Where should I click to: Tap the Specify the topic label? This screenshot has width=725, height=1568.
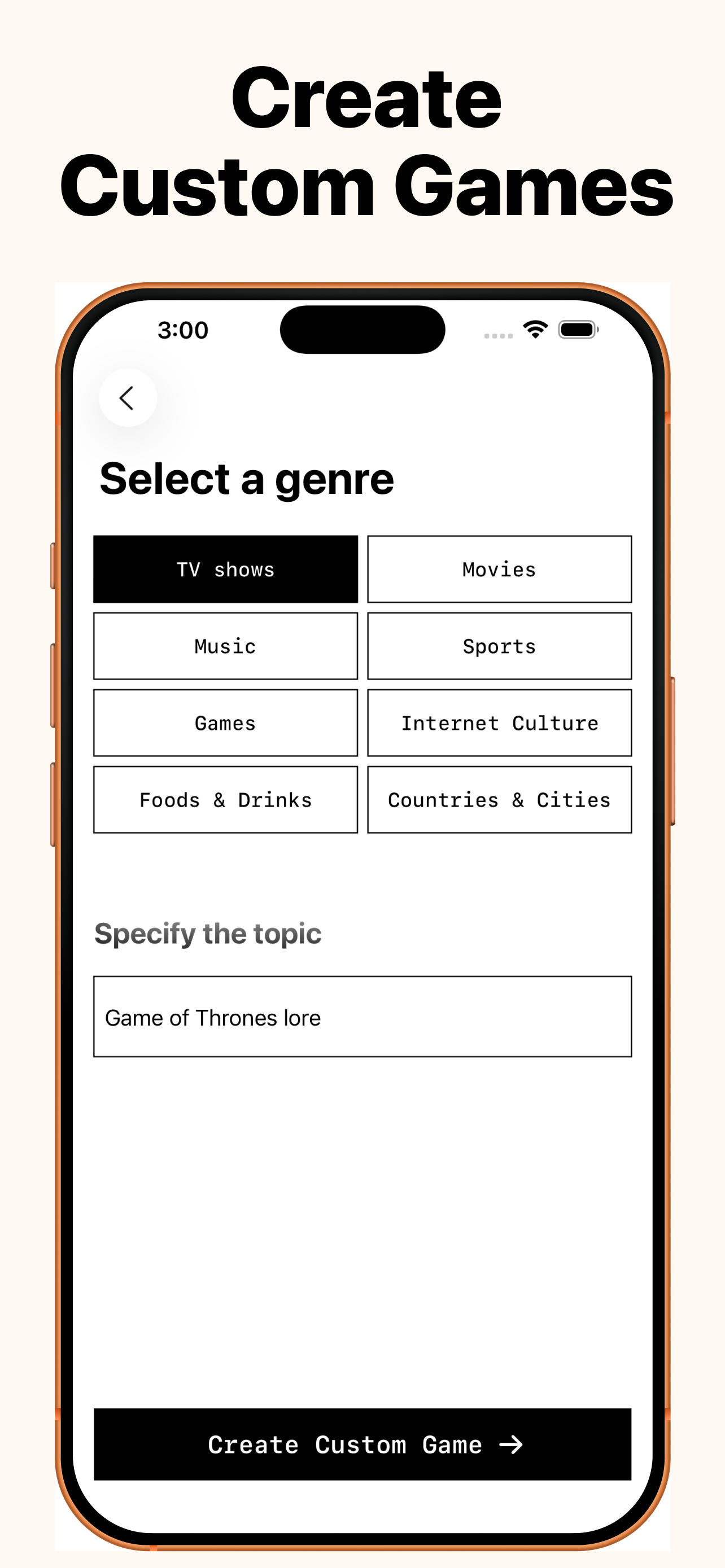(208, 932)
